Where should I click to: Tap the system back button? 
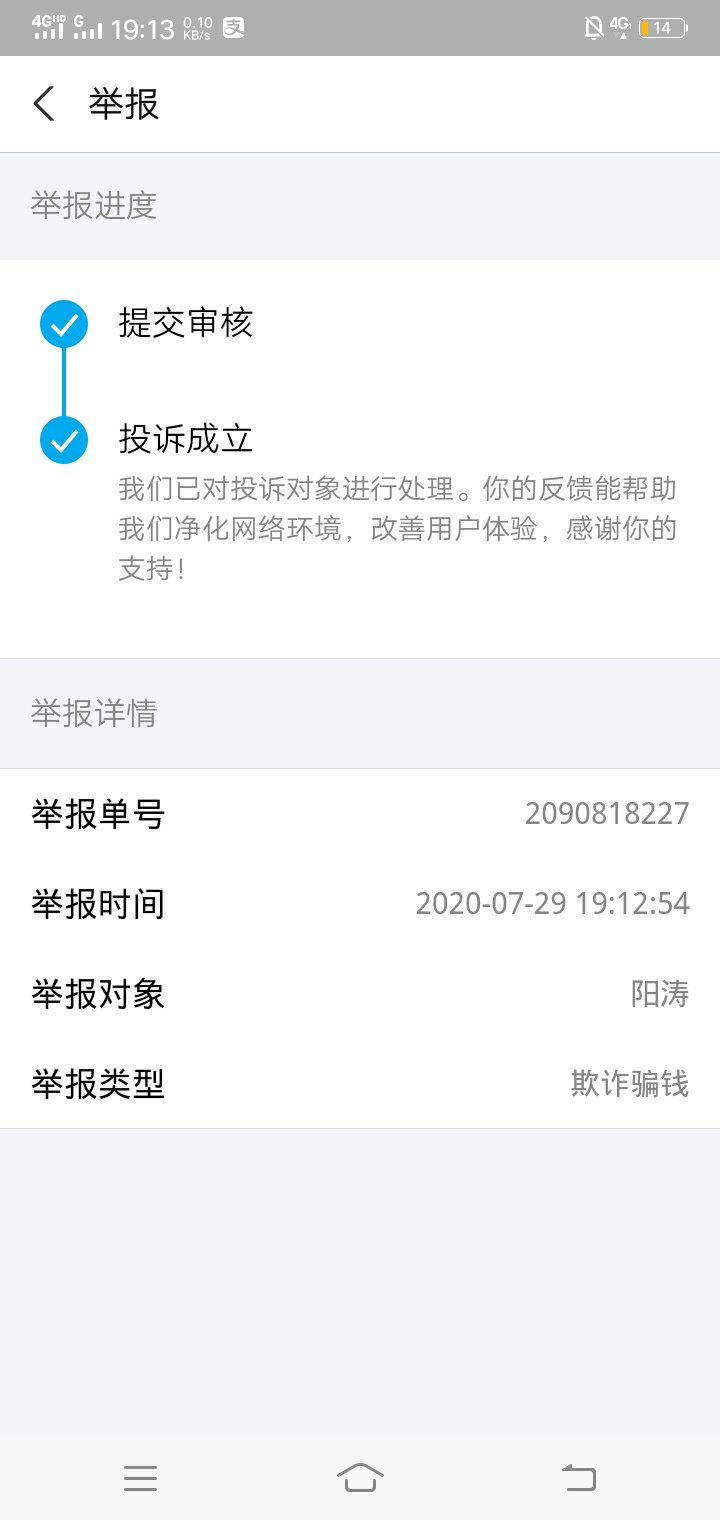tap(579, 1477)
